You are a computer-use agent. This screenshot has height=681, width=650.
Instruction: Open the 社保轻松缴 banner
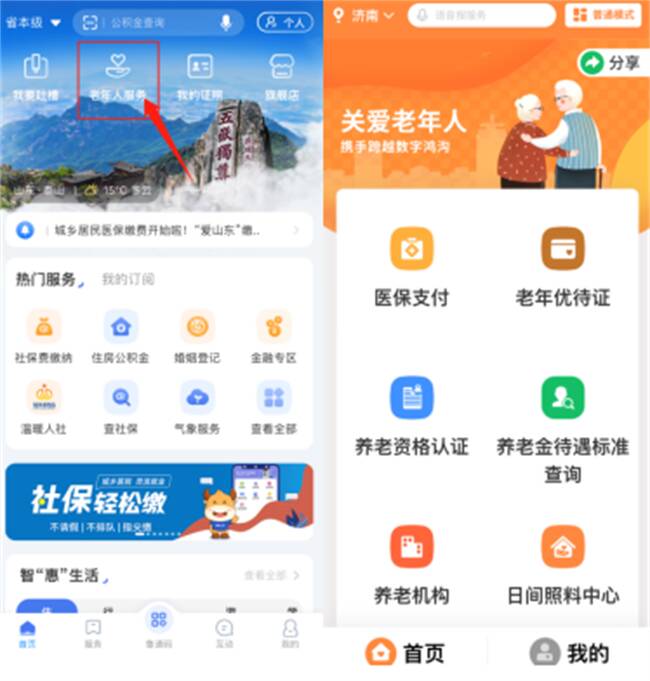coord(159,502)
